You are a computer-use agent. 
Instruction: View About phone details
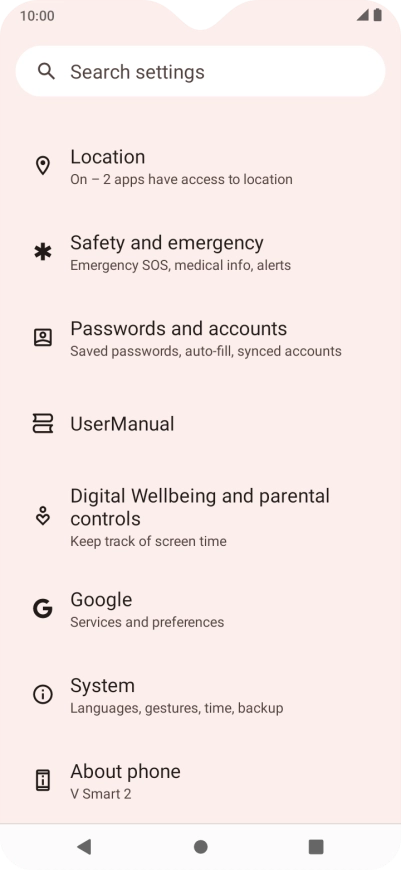click(200, 781)
